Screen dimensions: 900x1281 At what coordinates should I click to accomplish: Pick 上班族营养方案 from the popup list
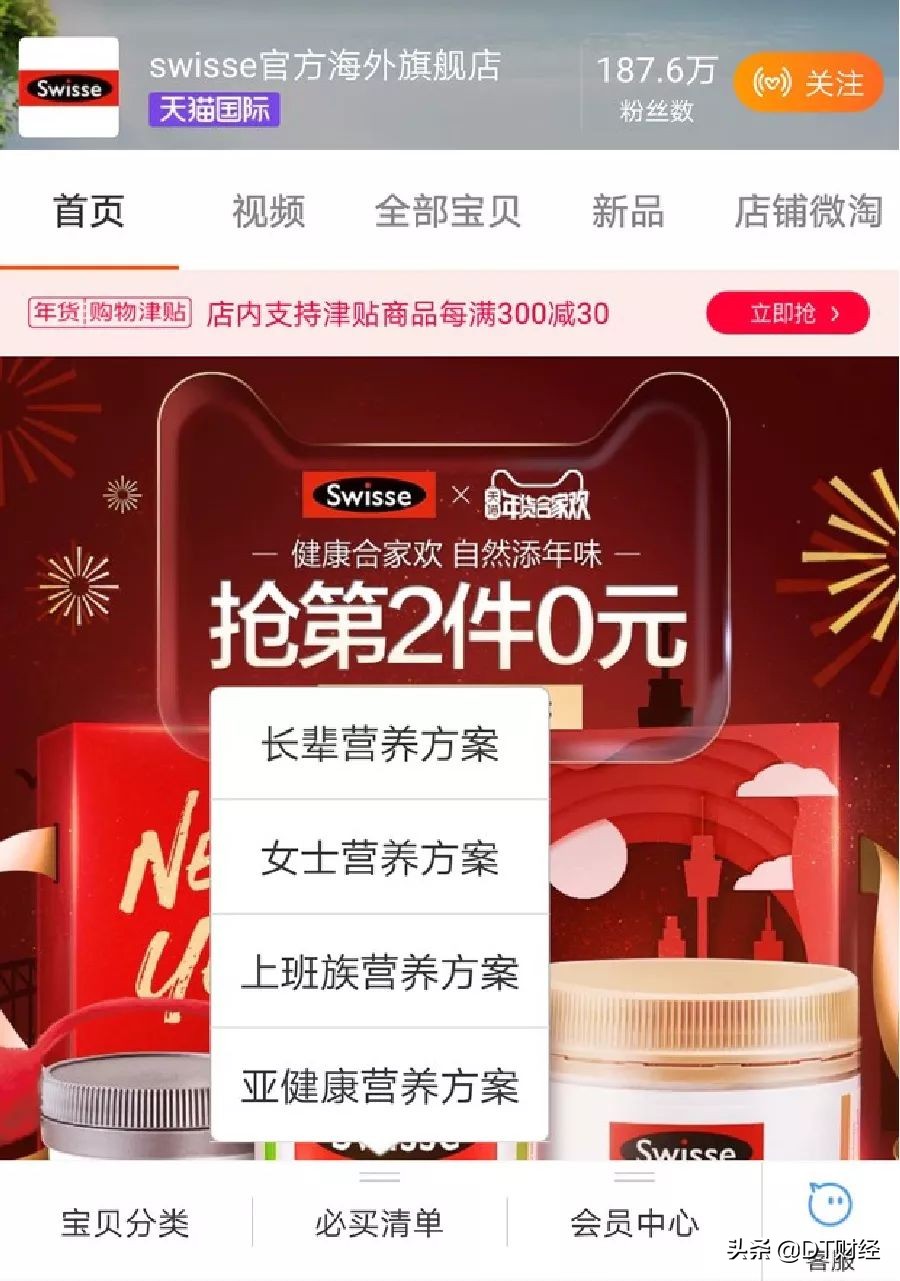click(378, 974)
